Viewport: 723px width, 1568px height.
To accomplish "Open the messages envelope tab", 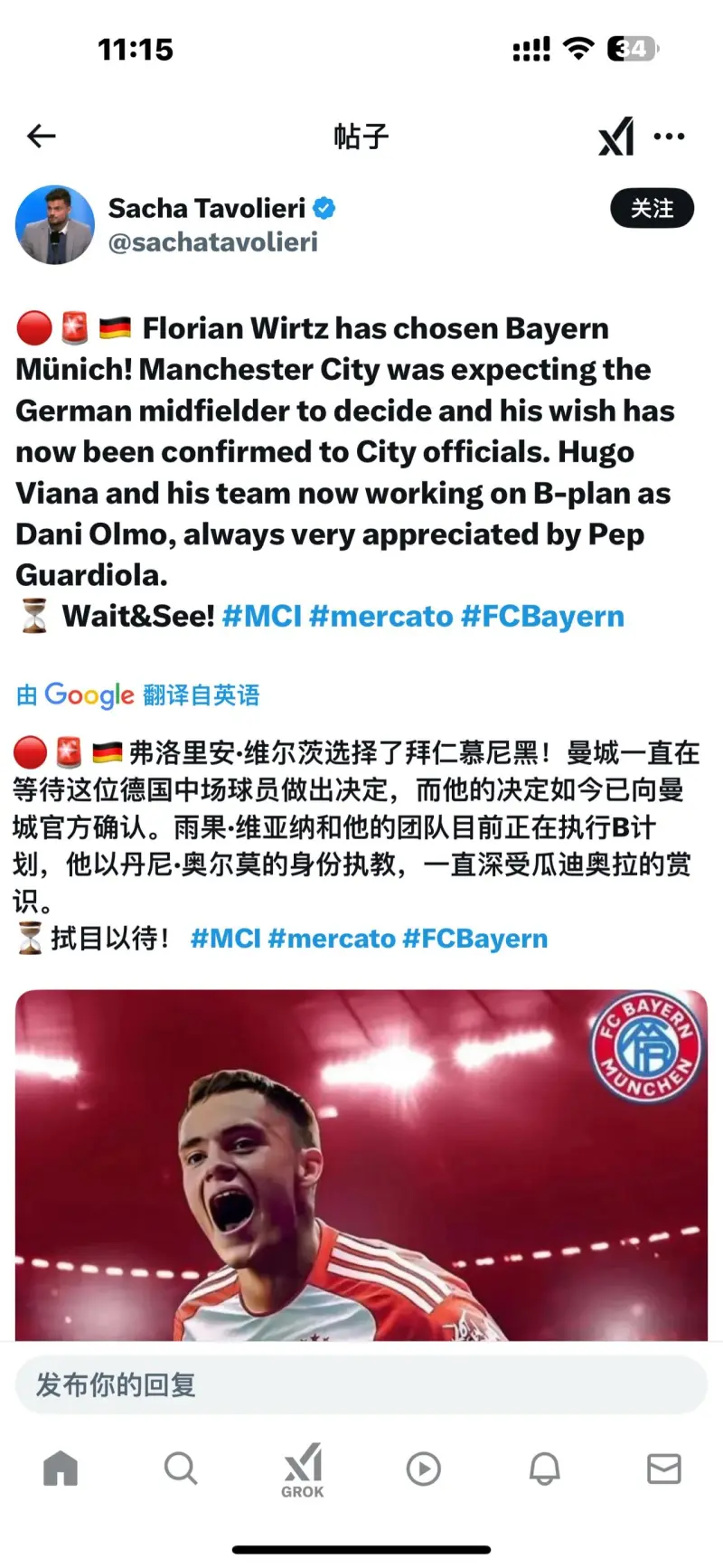I will coord(664,1469).
